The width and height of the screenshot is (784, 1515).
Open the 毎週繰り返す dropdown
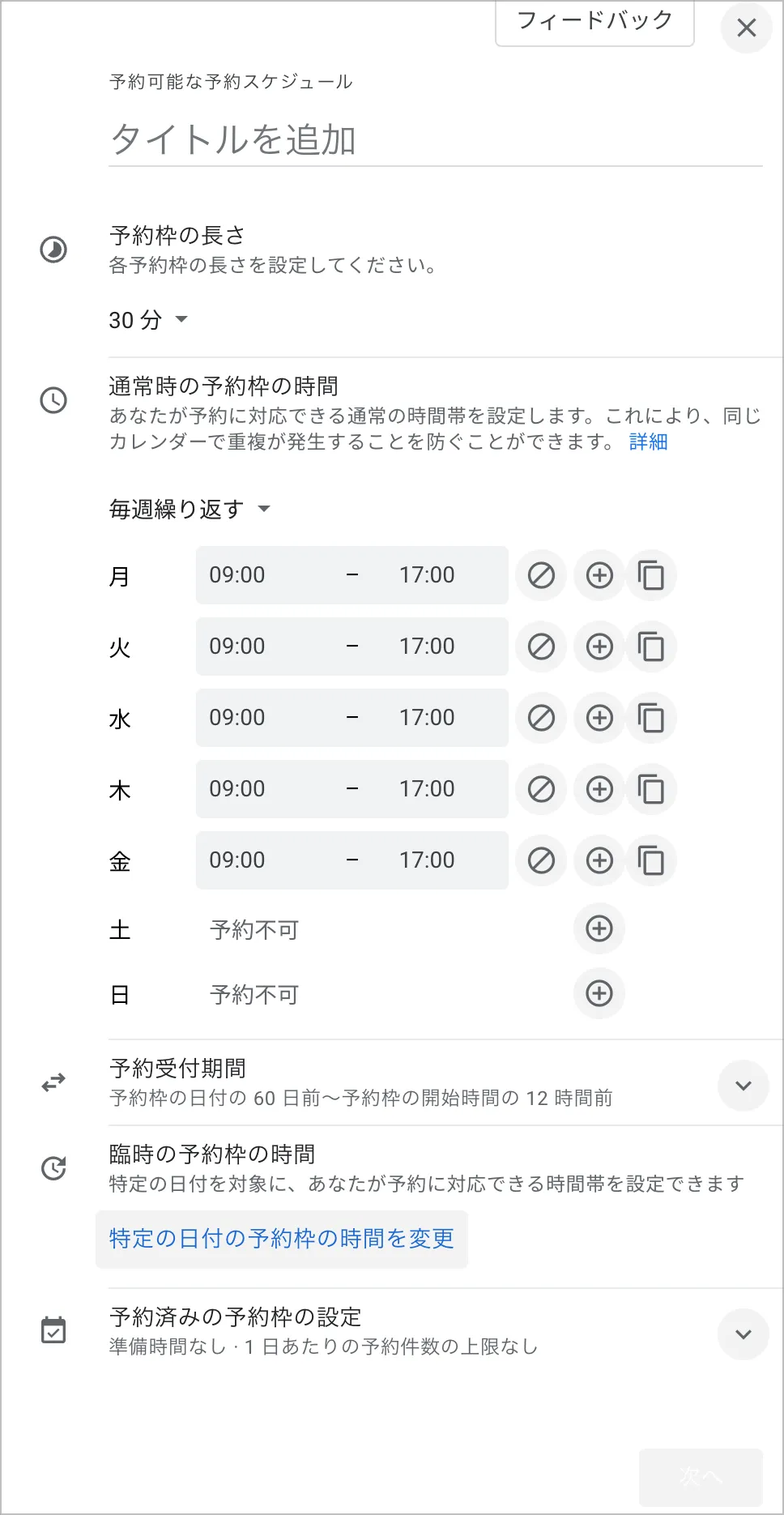pyautogui.click(x=190, y=509)
